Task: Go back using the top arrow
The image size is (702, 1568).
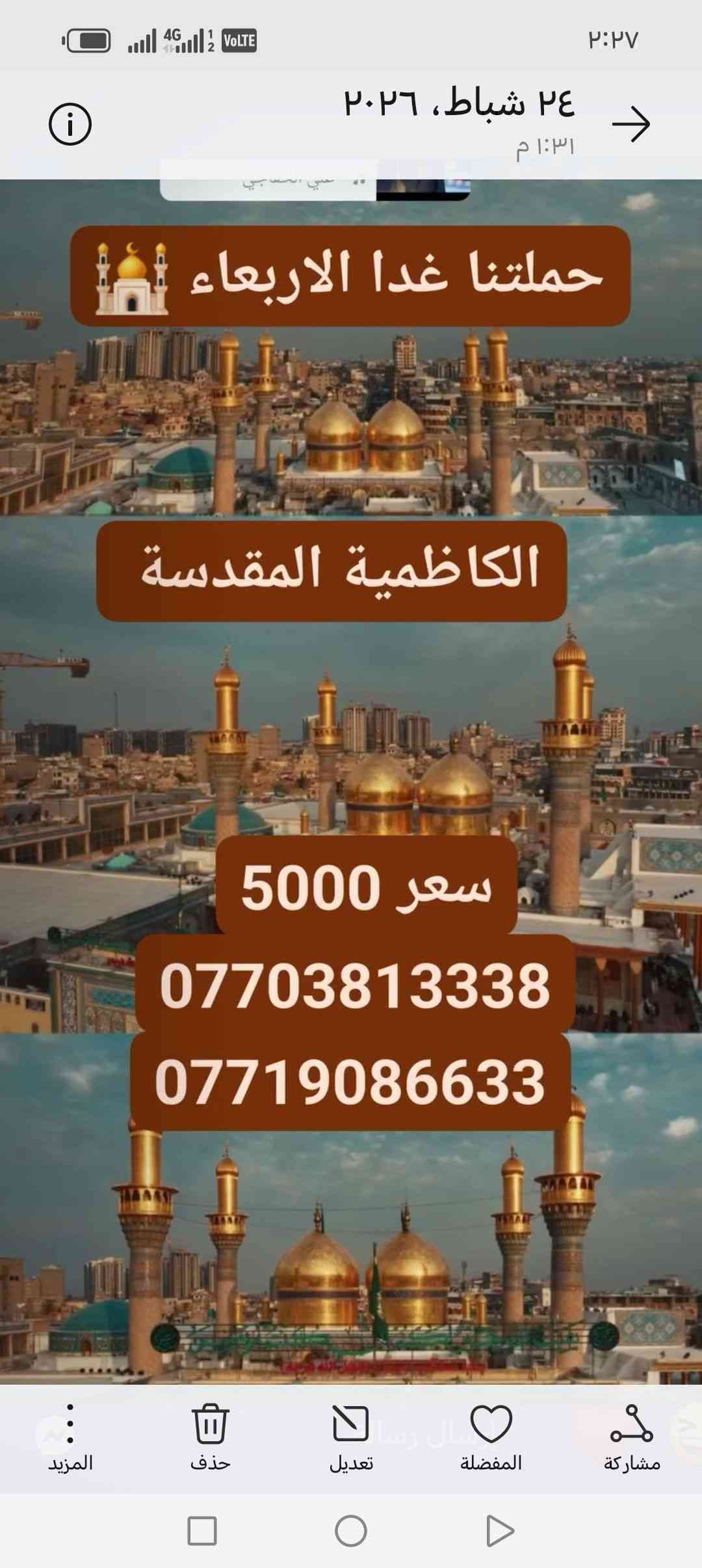Action: coord(630,124)
